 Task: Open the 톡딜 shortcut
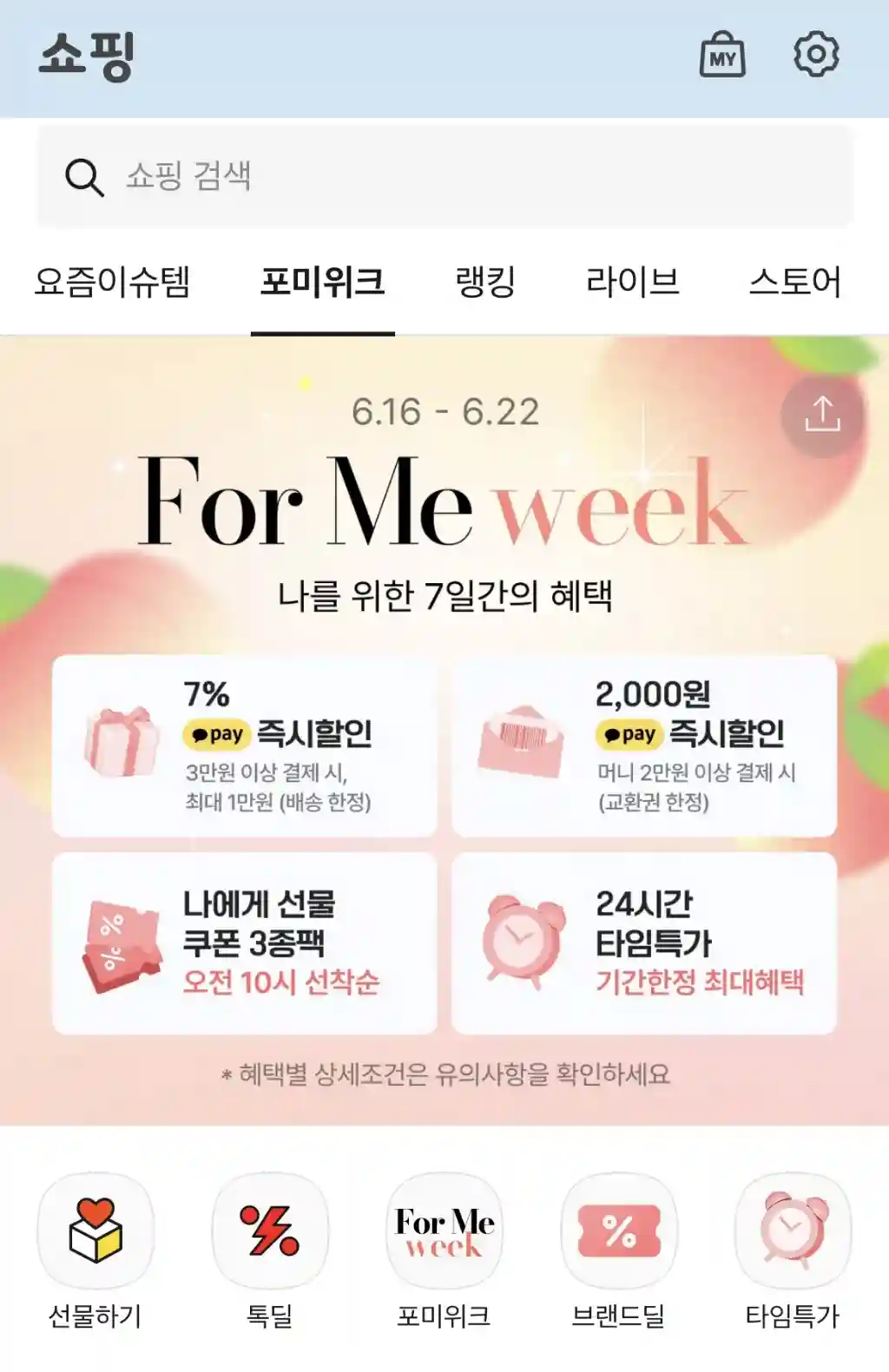click(x=270, y=1231)
